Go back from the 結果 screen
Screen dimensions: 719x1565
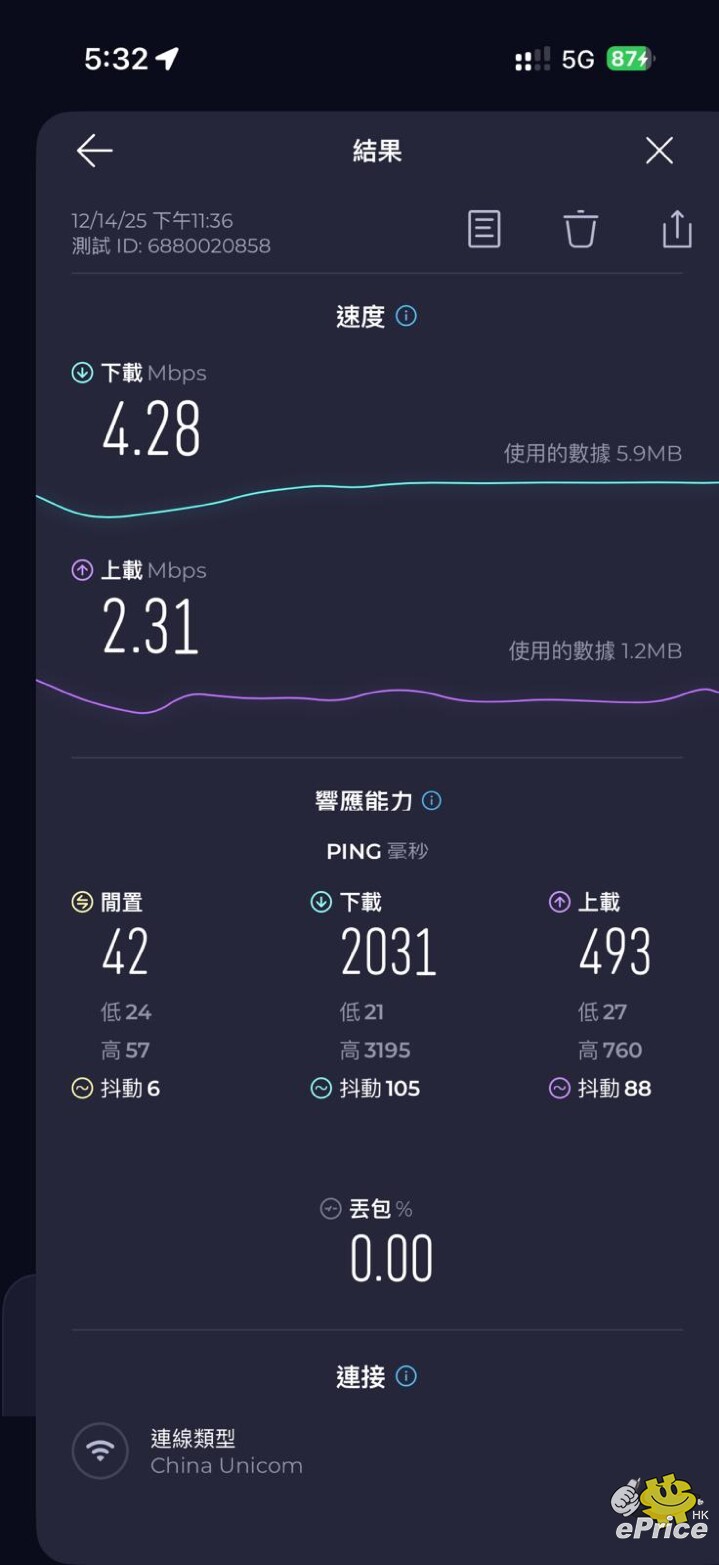tap(95, 151)
